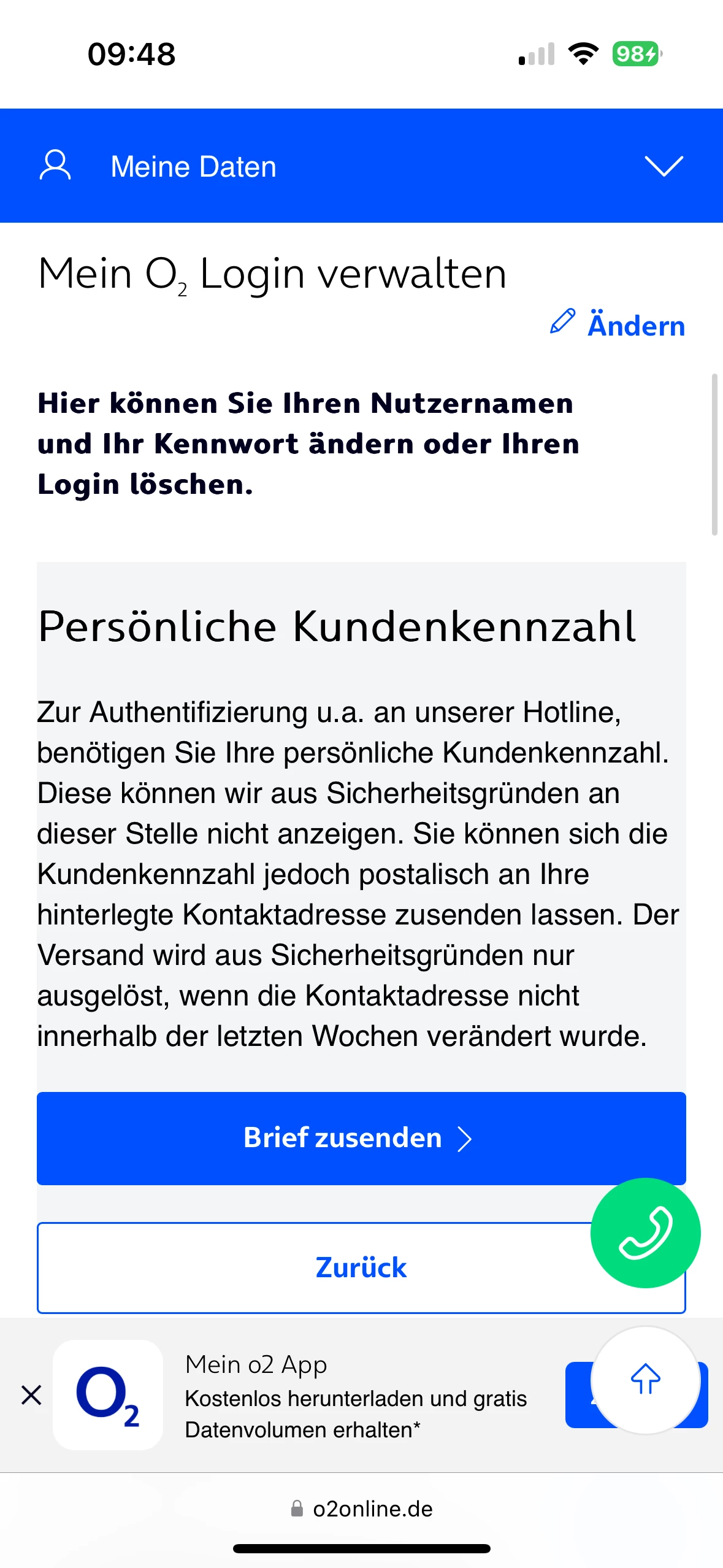The image size is (723, 1568).
Task: Expand the Meine Daten dropdown
Action: click(664, 166)
